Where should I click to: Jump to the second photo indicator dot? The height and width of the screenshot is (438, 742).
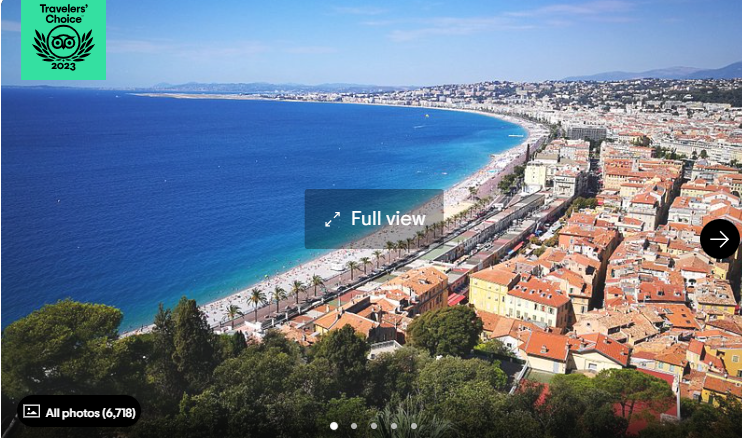(x=354, y=426)
